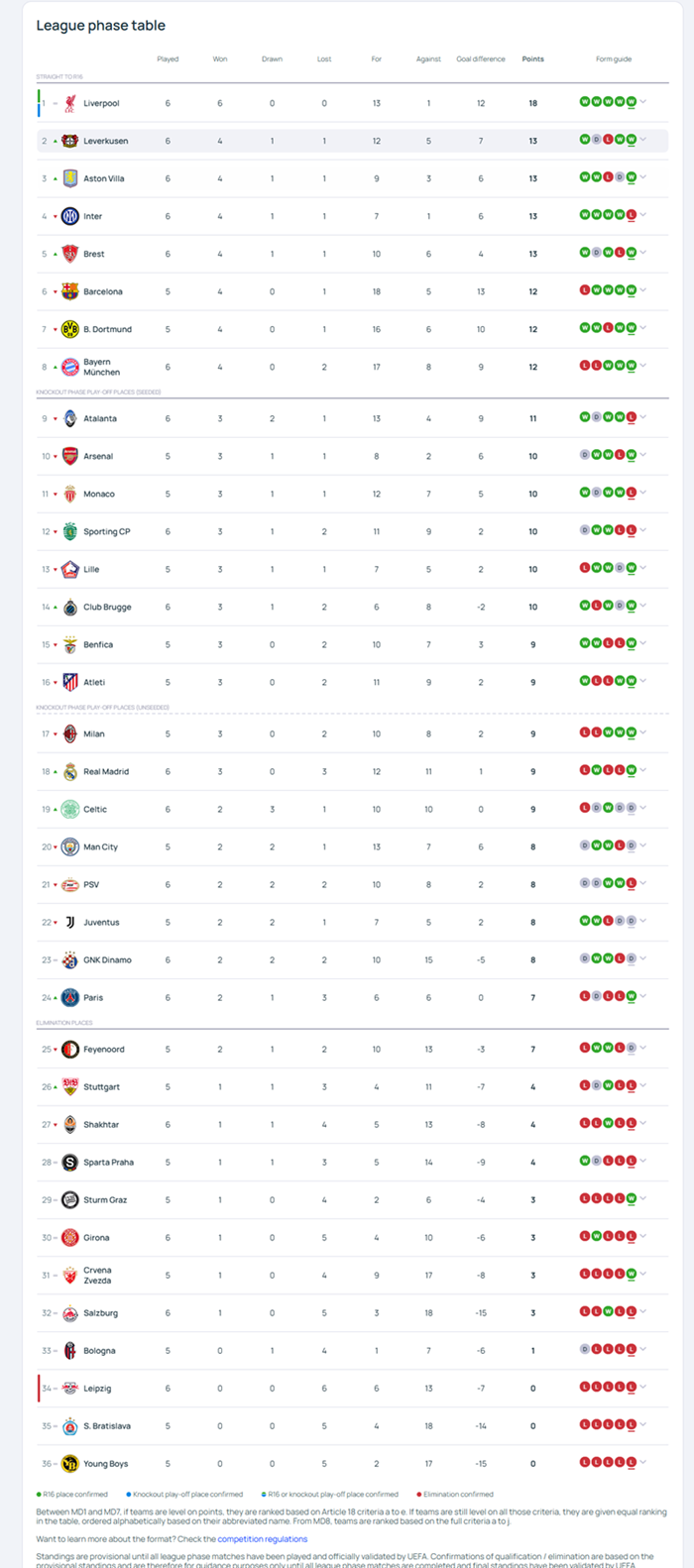694x1568 pixels.
Task: Expand Arsenal's form guide chevron
Action: click(x=643, y=455)
